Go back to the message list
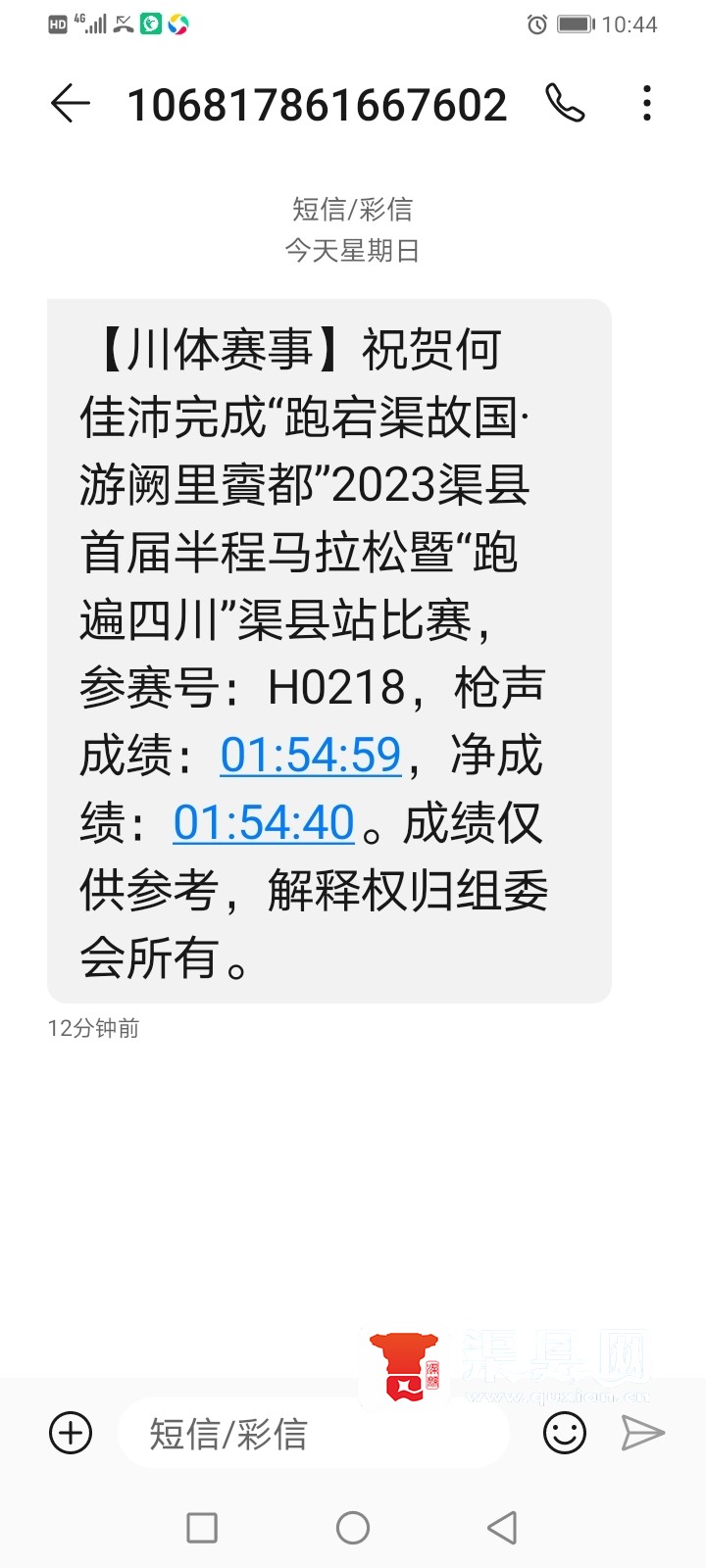Viewport: 706px width, 1568px height. [x=71, y=104]
